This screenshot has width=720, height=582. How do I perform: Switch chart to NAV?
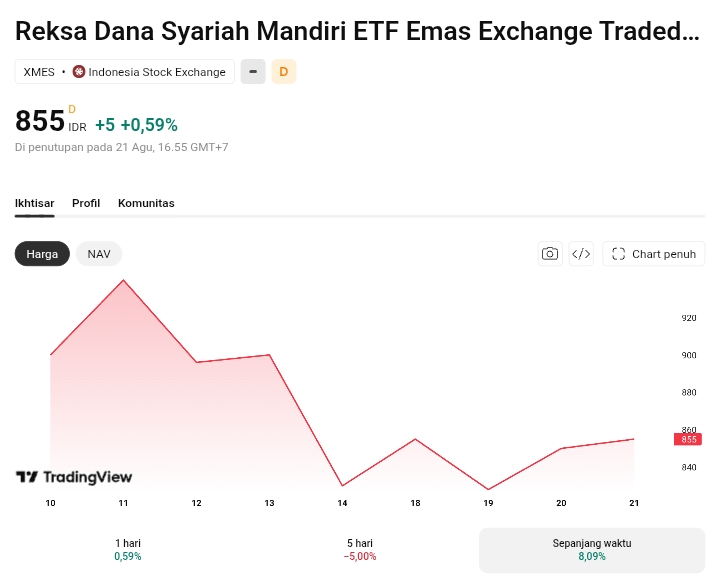click(x=99, y=254)
